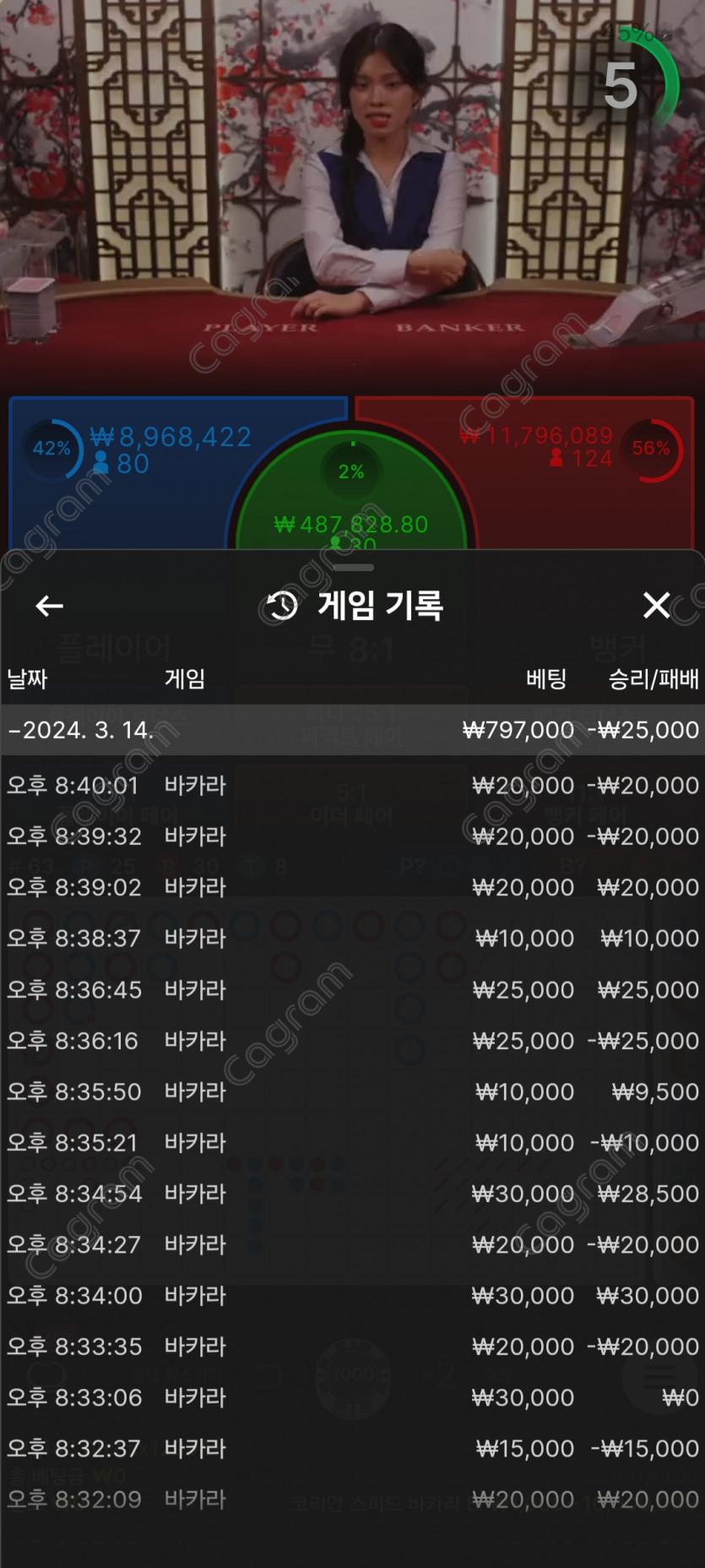705x1568 pixels.
Task: View details of the 오후 8:39:02 game
Action: point(352,887)
